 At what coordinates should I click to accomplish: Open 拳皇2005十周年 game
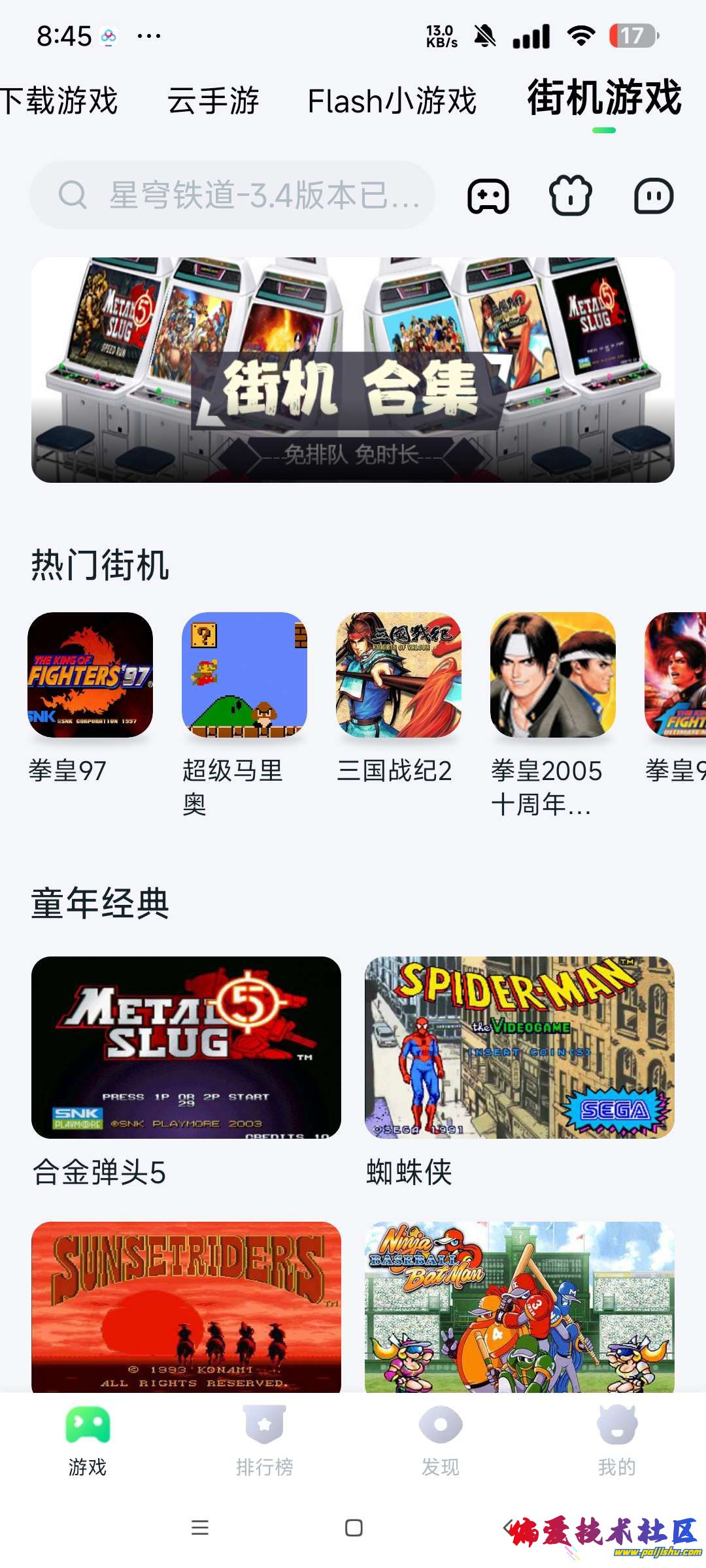(x=553, y=675)
